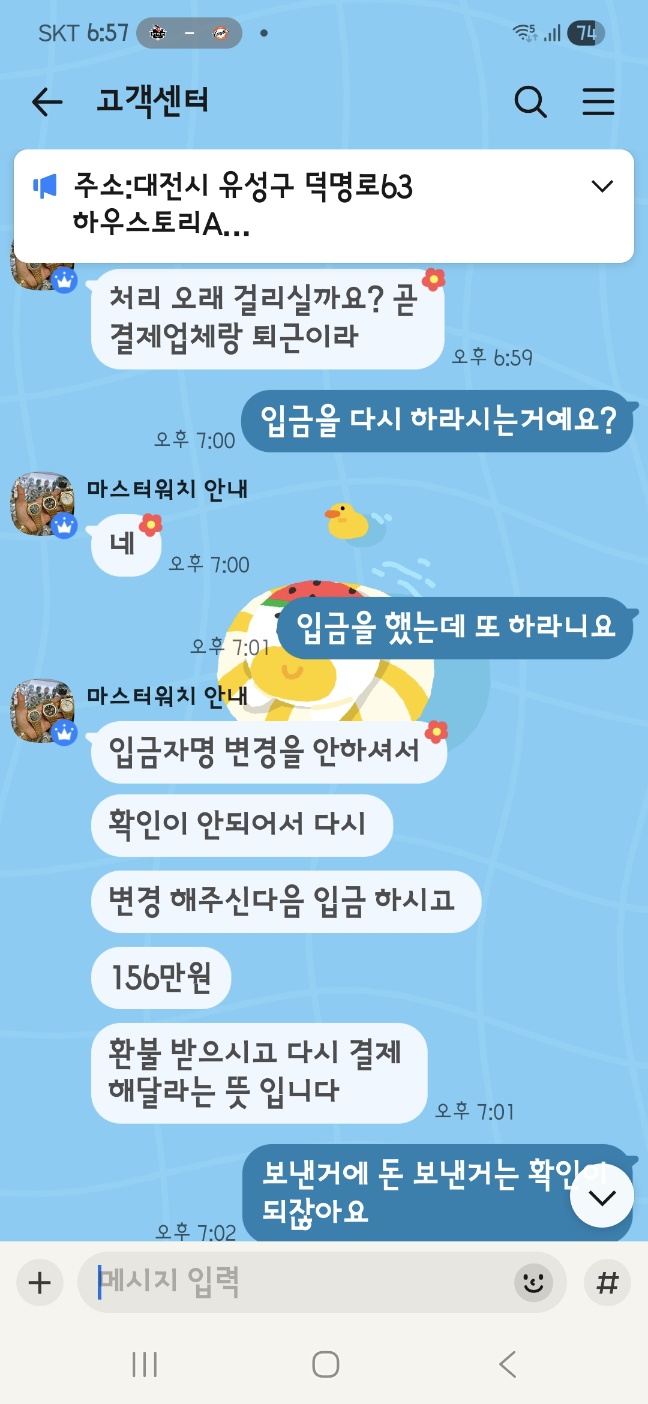Go back from the 고객센터 chat
Image resolution: width=648 pixels, height=1404 pixels.
47,101
